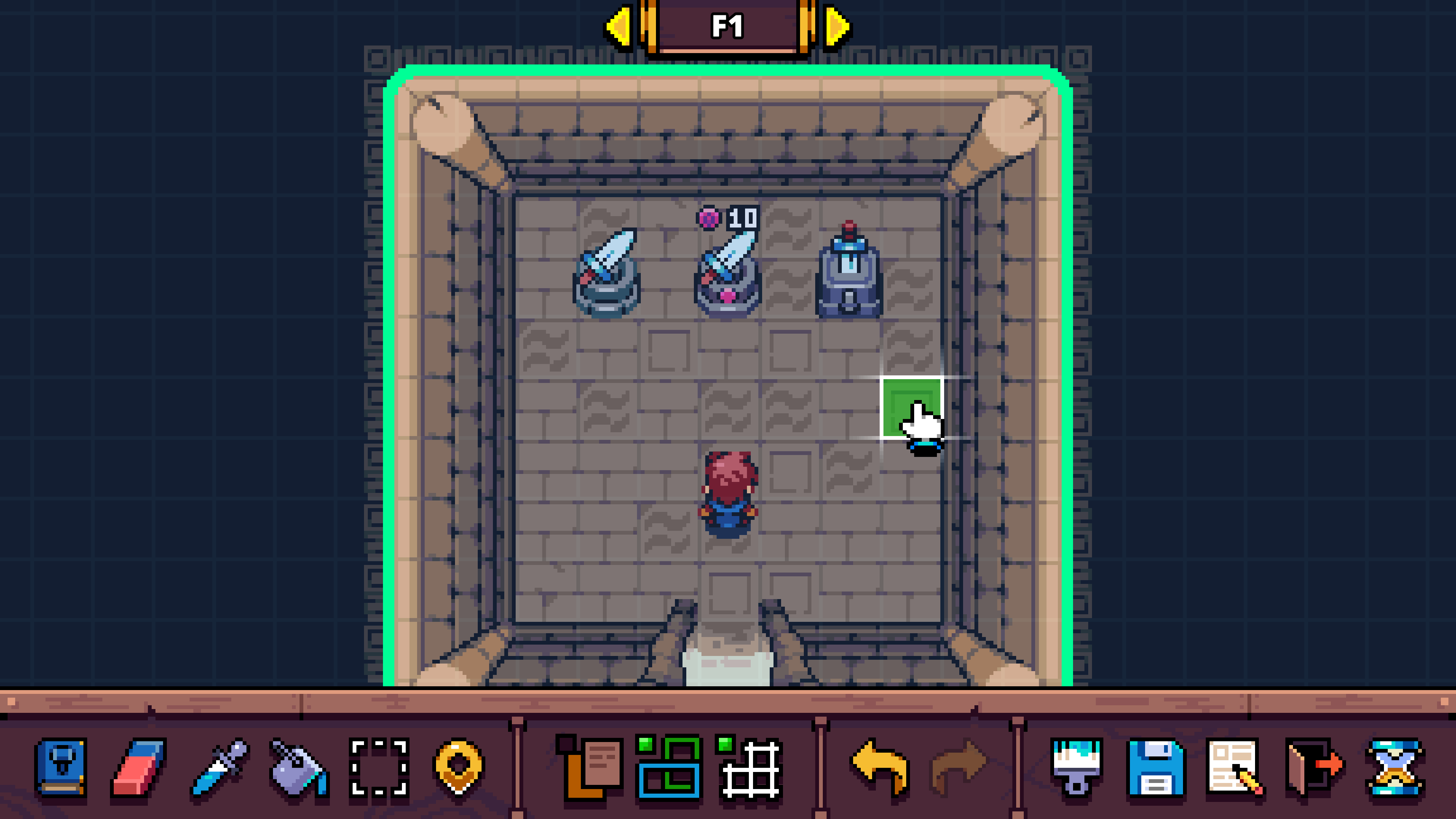Toggle the room layout view
The image size is (1456, 819).
[x=669, y=767]
